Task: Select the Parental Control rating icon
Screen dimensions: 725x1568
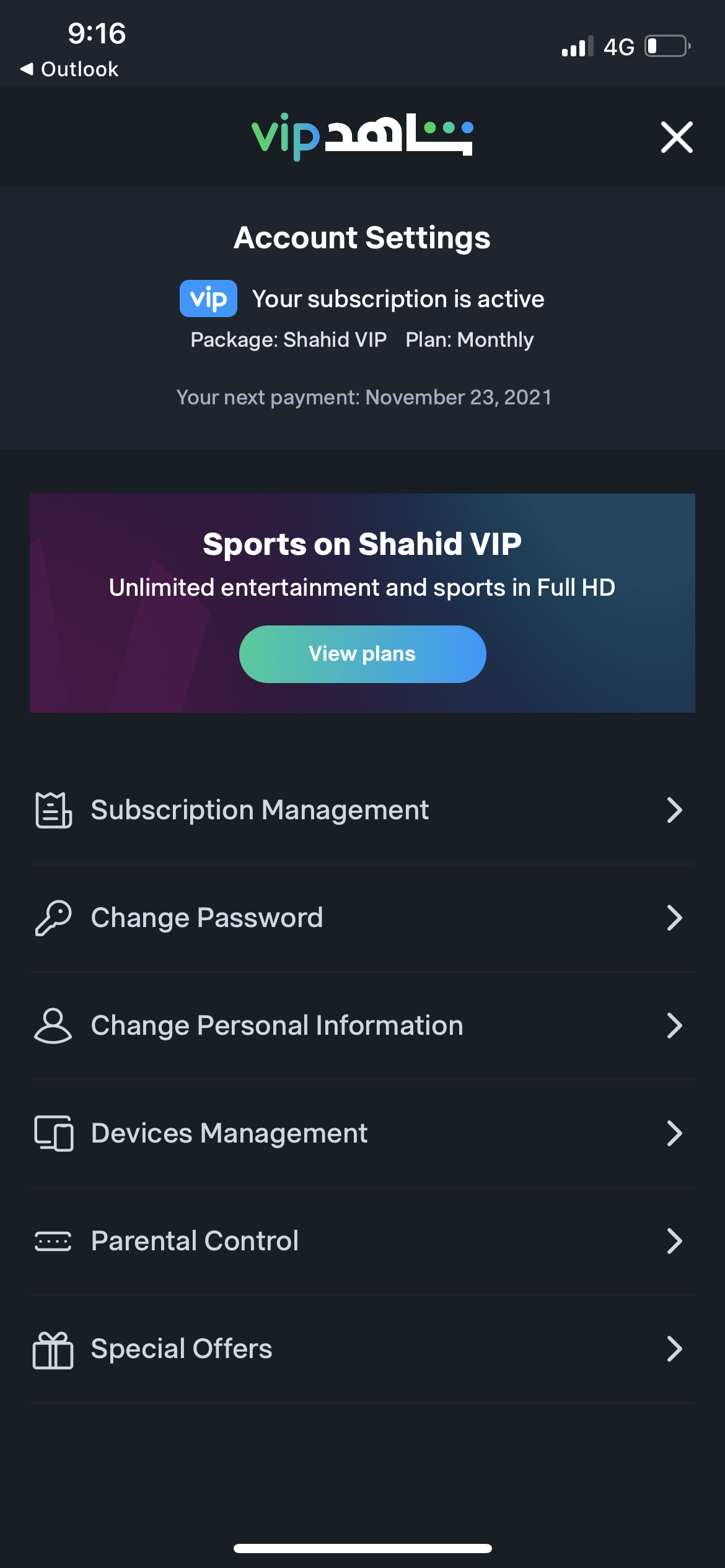Action: [x=53, y=1240]
